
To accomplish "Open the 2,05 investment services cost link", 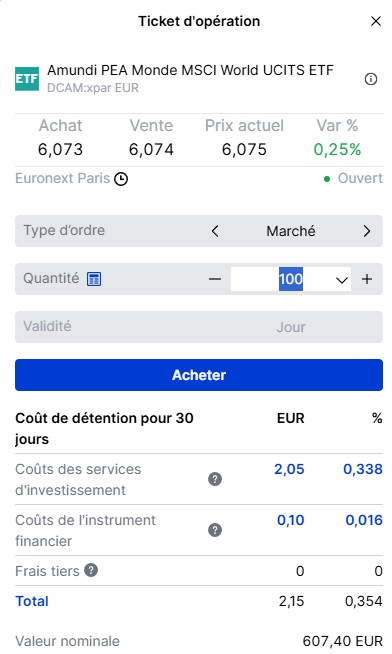I will (x=289, y=469).
